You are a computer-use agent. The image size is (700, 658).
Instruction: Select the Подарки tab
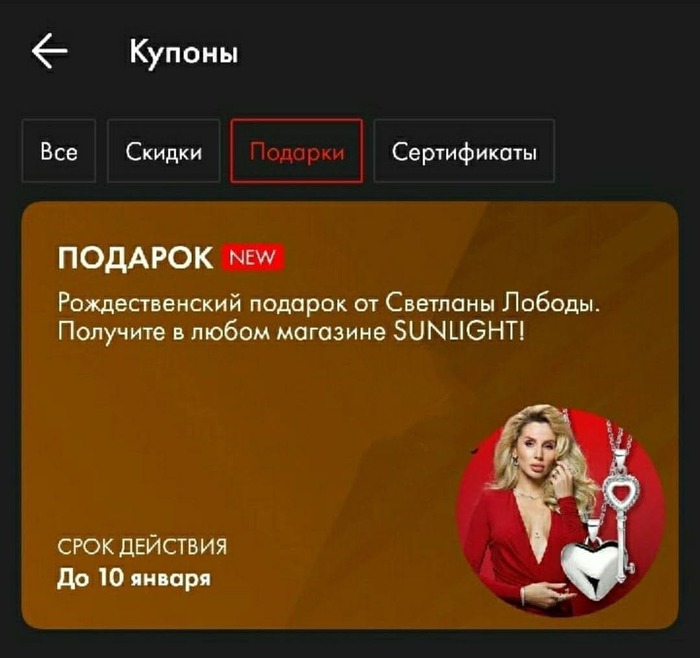click(296, 152)
